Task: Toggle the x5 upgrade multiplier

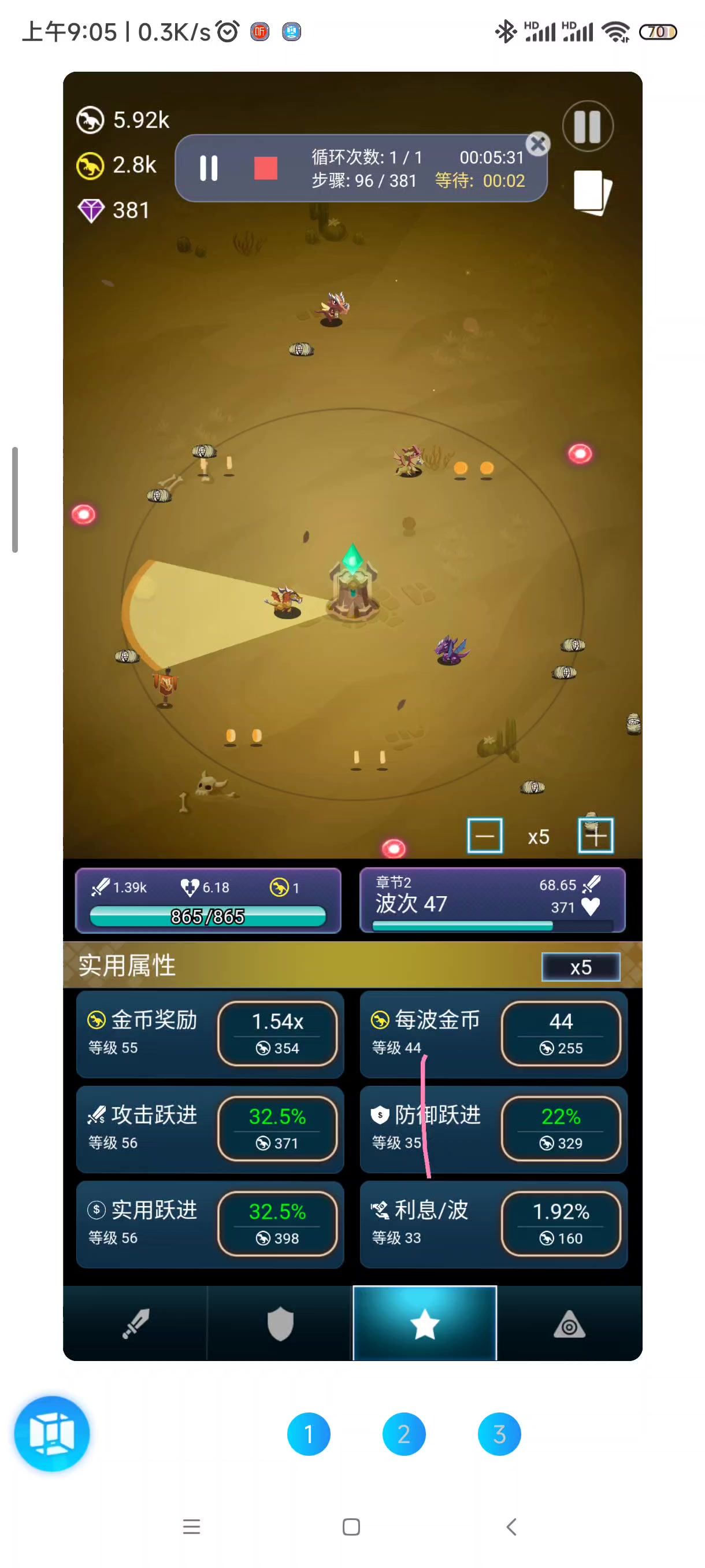Action: [580, 967]
